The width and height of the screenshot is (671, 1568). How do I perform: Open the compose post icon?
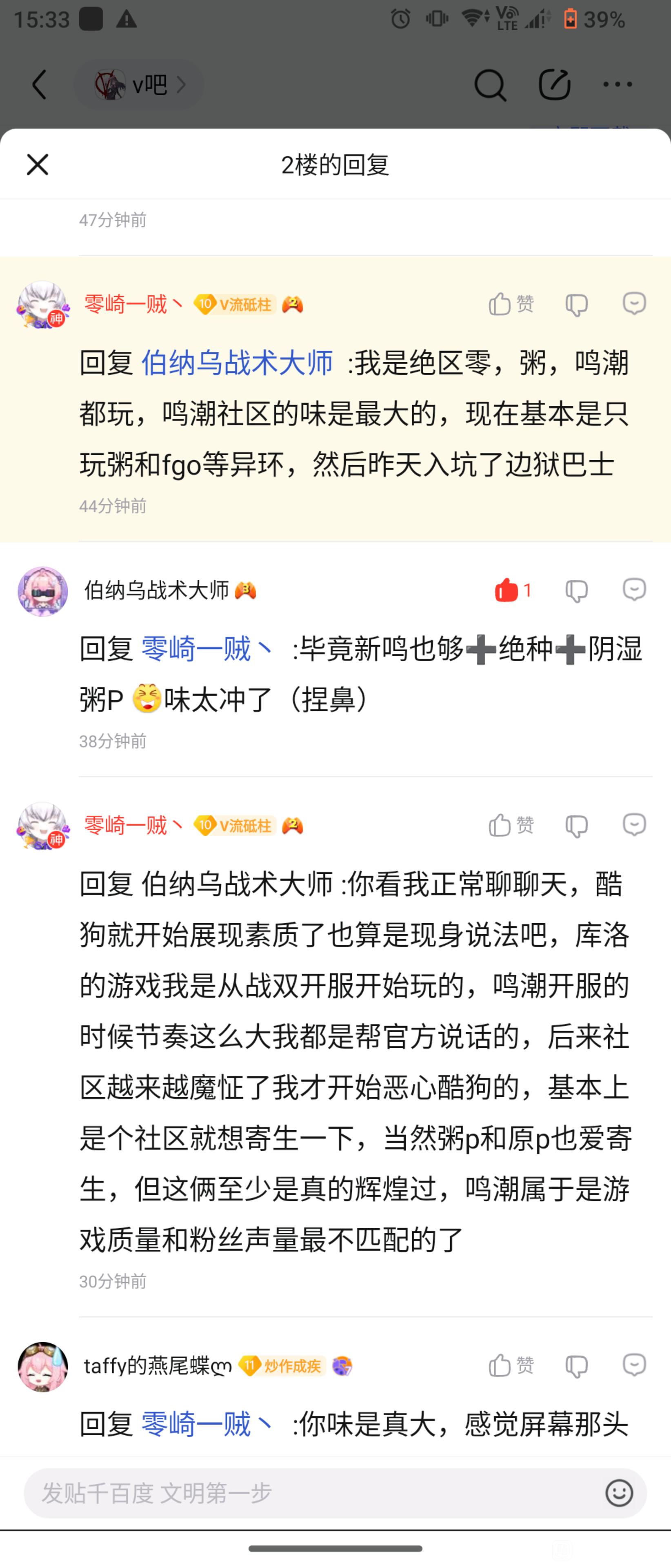click(554, 85)
